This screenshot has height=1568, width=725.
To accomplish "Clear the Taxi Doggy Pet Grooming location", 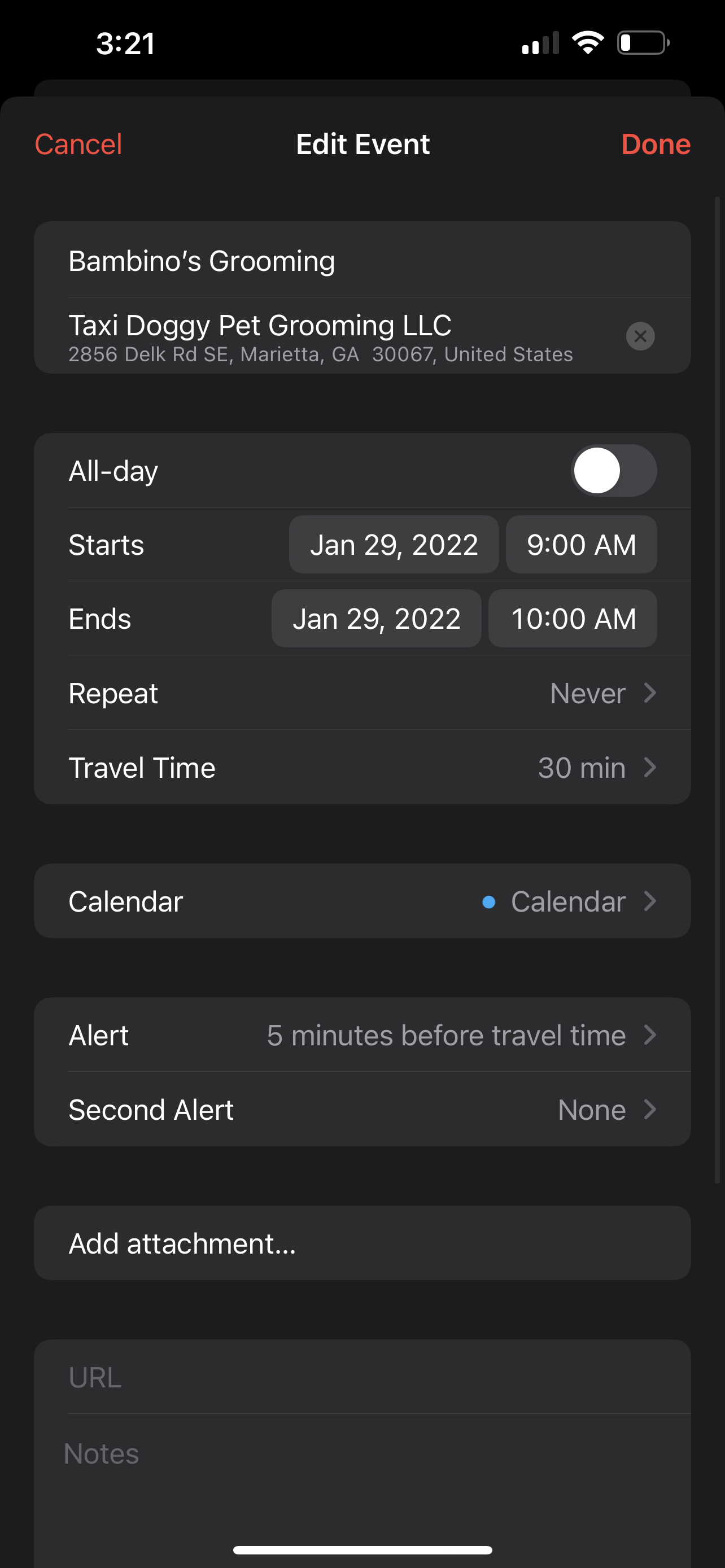I will pyautogui.click(x=640, y=336).
